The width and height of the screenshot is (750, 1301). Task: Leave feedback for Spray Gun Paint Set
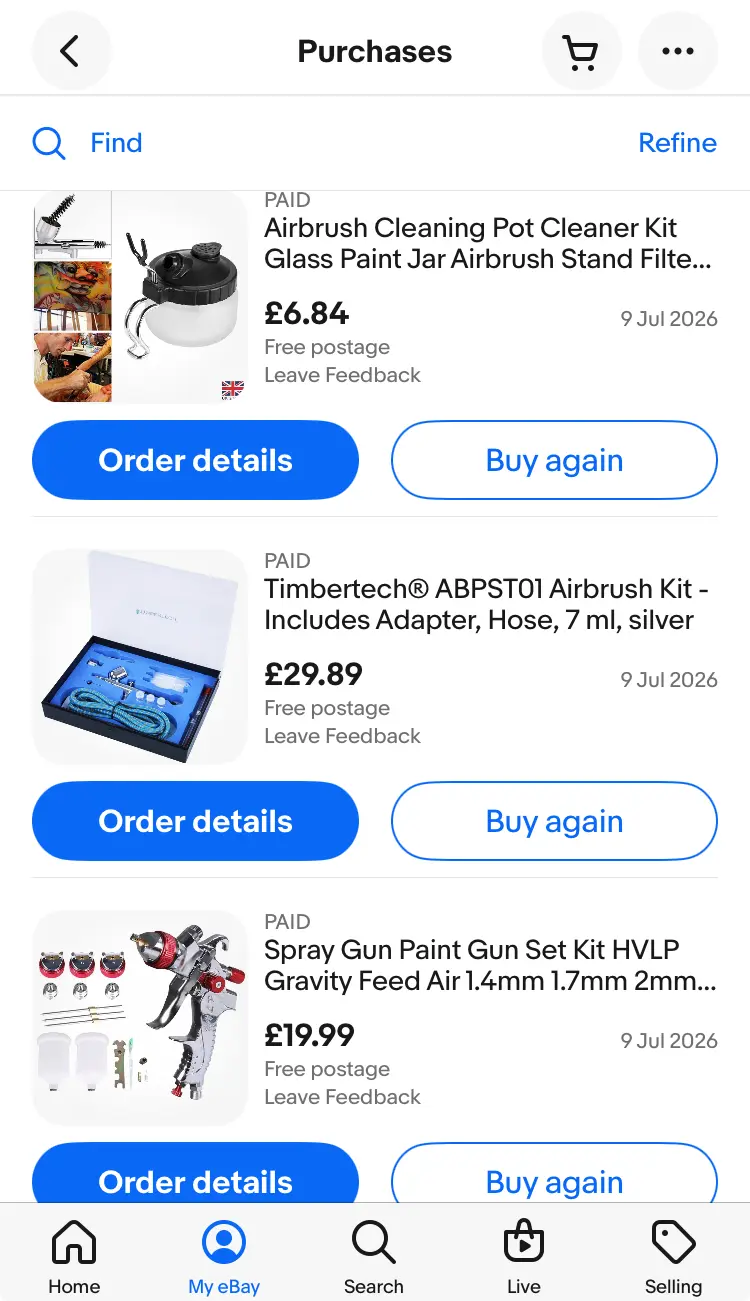click(342, 1097)
